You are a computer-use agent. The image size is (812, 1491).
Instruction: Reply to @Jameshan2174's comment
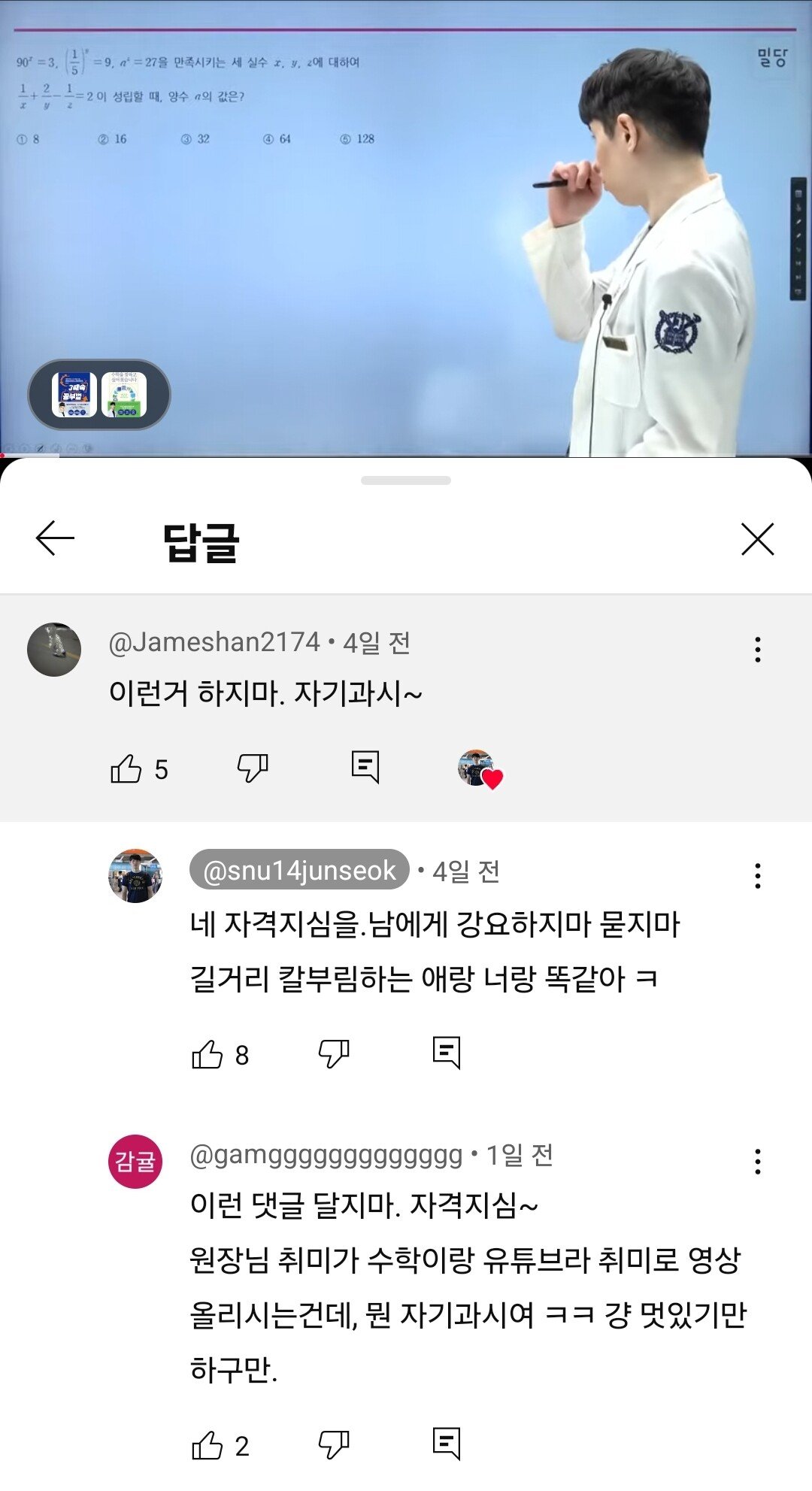pos(365,767)
